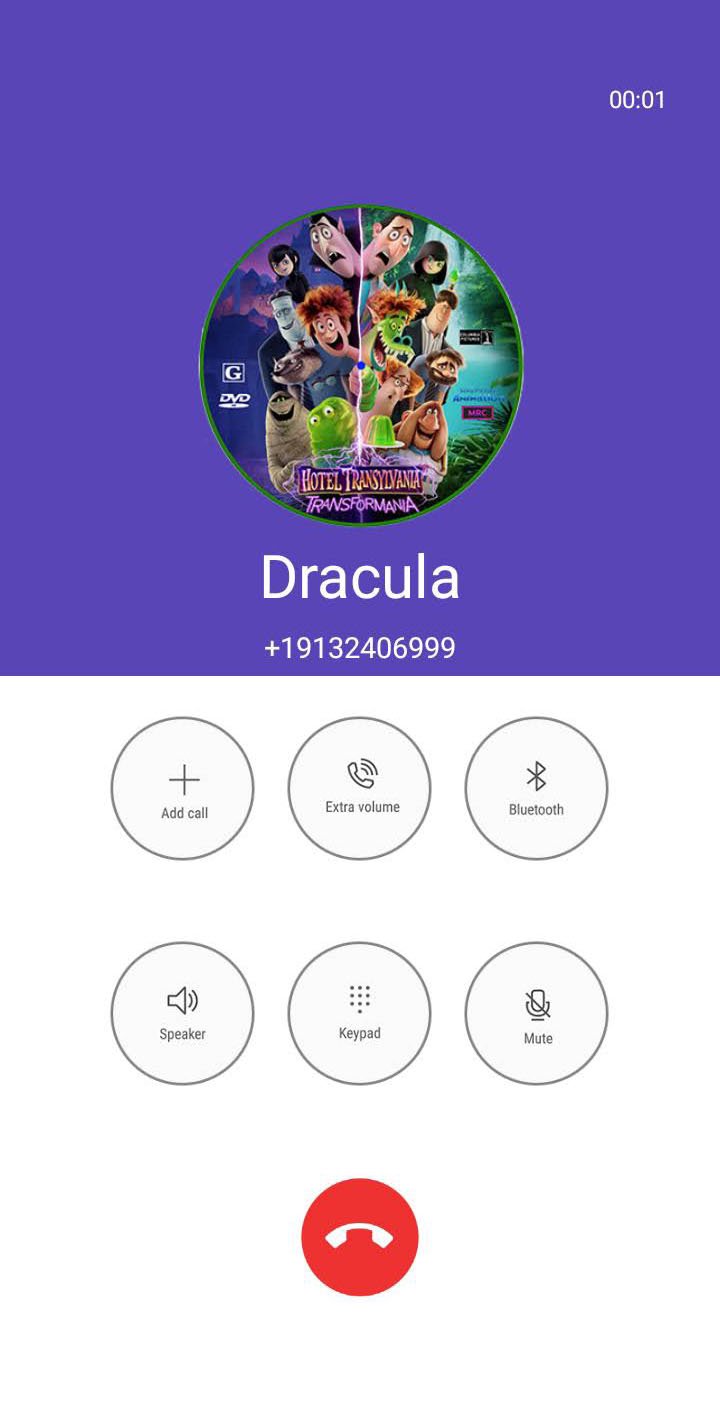Tap the phone number +19132406999
The height and width of the screenshot is (1420, 720).
360,648
